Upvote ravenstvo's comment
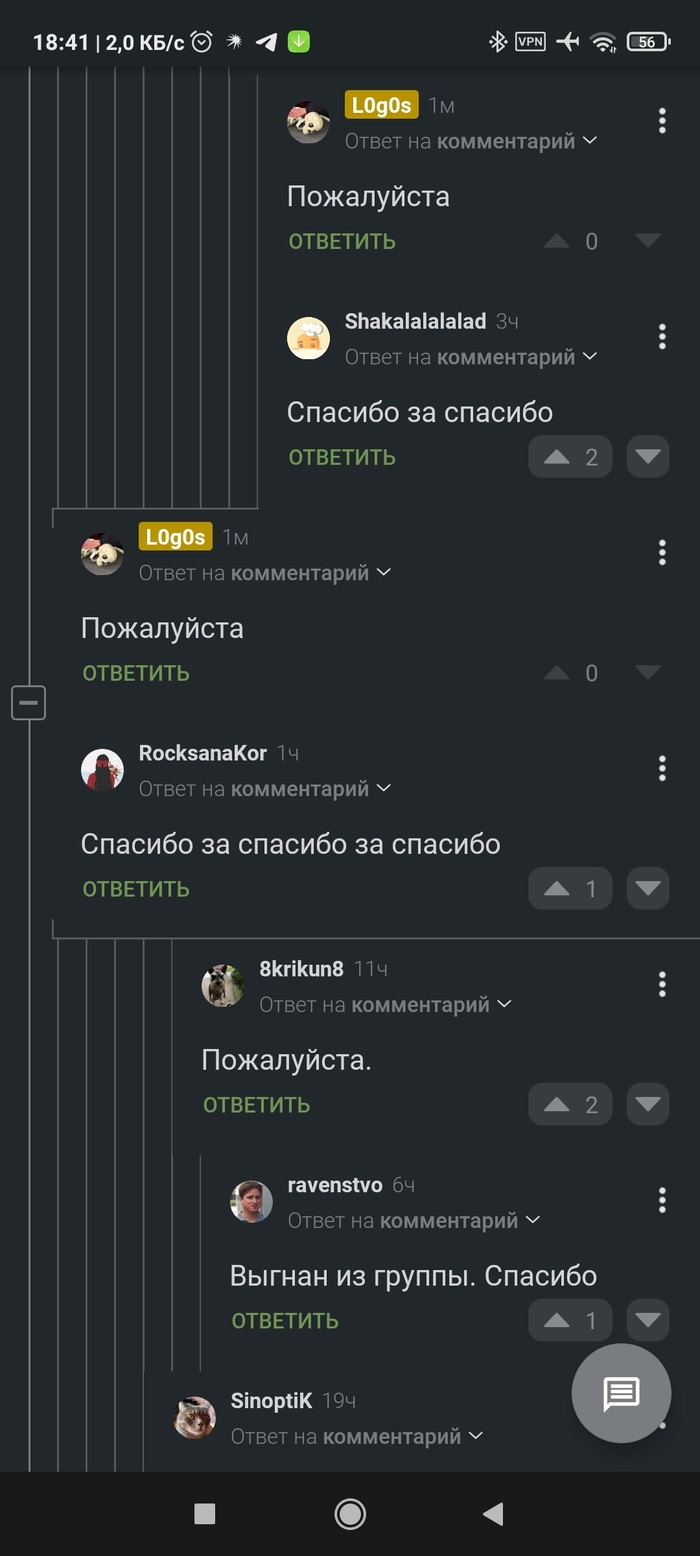Screen dimensions: 700x1556 tap(557, 1321)
